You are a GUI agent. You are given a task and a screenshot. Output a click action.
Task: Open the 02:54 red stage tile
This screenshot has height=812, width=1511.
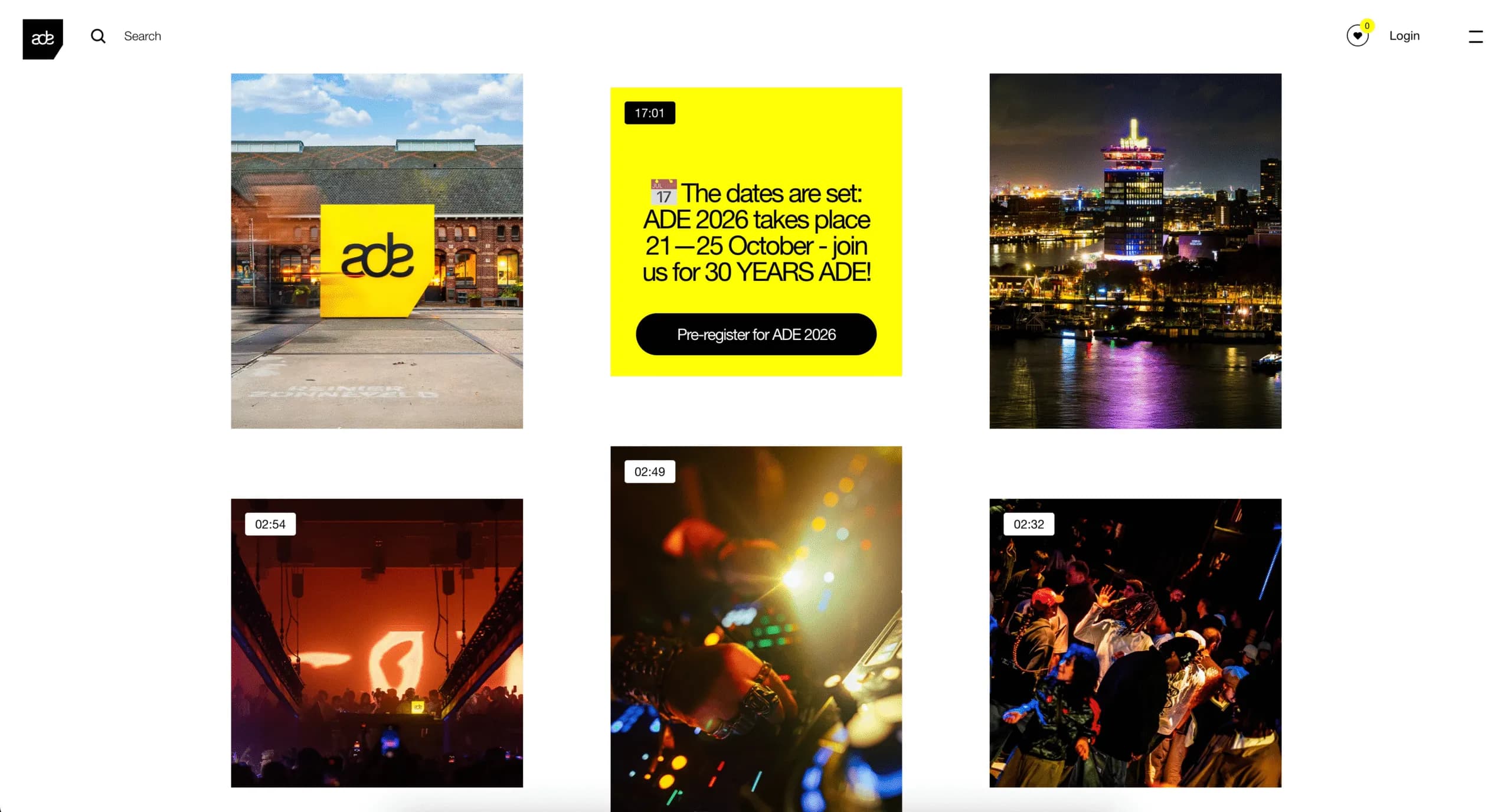pos(377,643)
